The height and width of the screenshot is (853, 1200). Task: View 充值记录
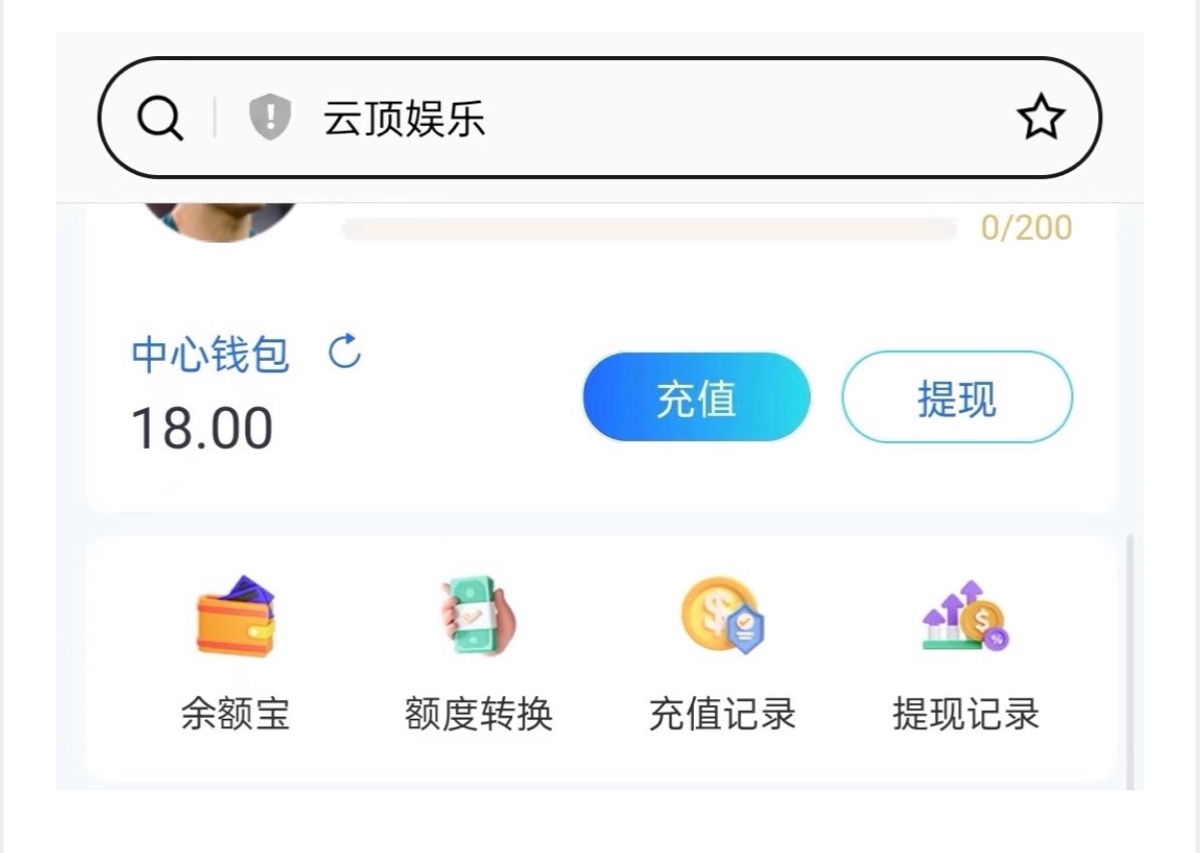point(722,652)
